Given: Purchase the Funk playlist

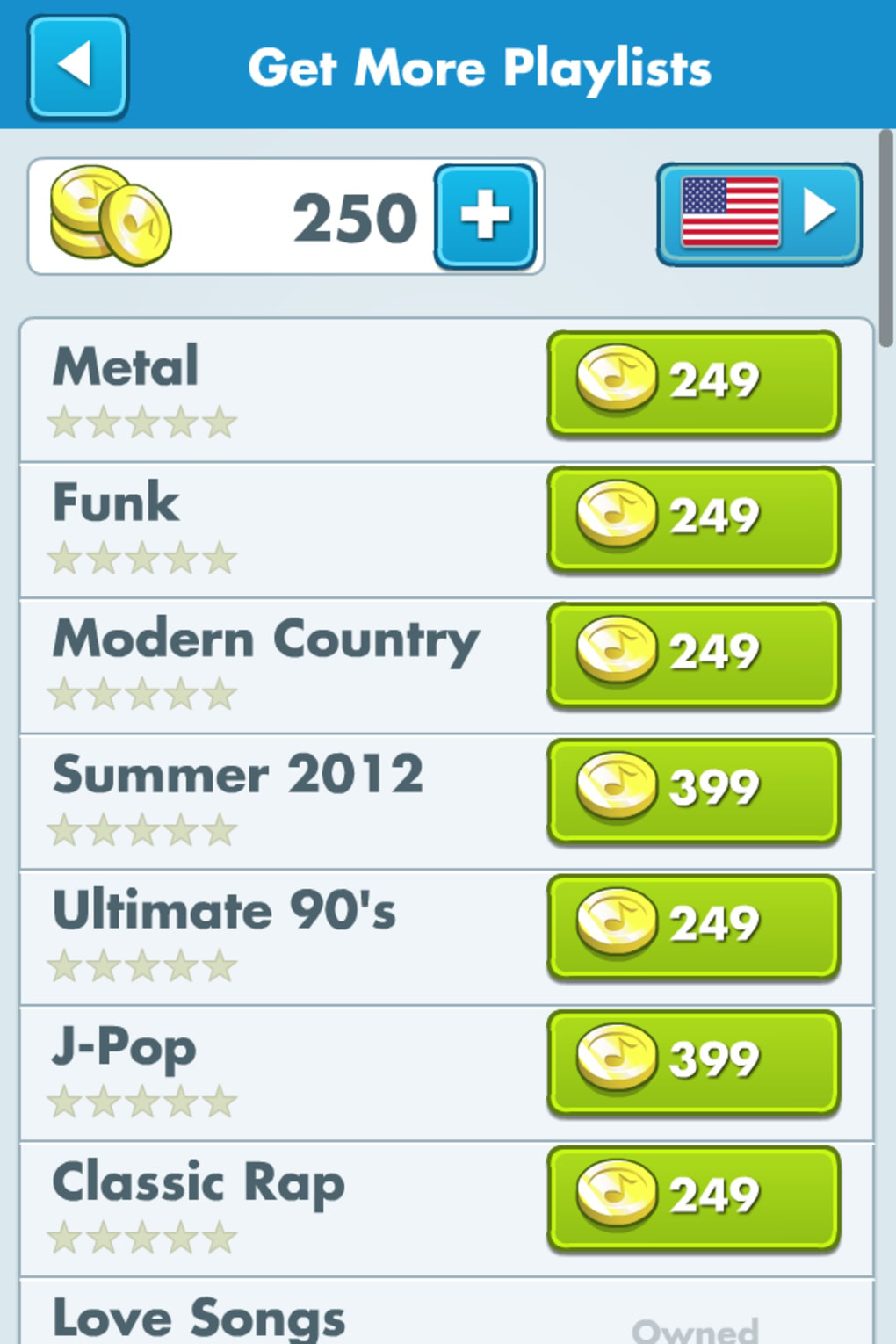Looking at the screenshot, I should pyautogui.click(x=693, y=518).
